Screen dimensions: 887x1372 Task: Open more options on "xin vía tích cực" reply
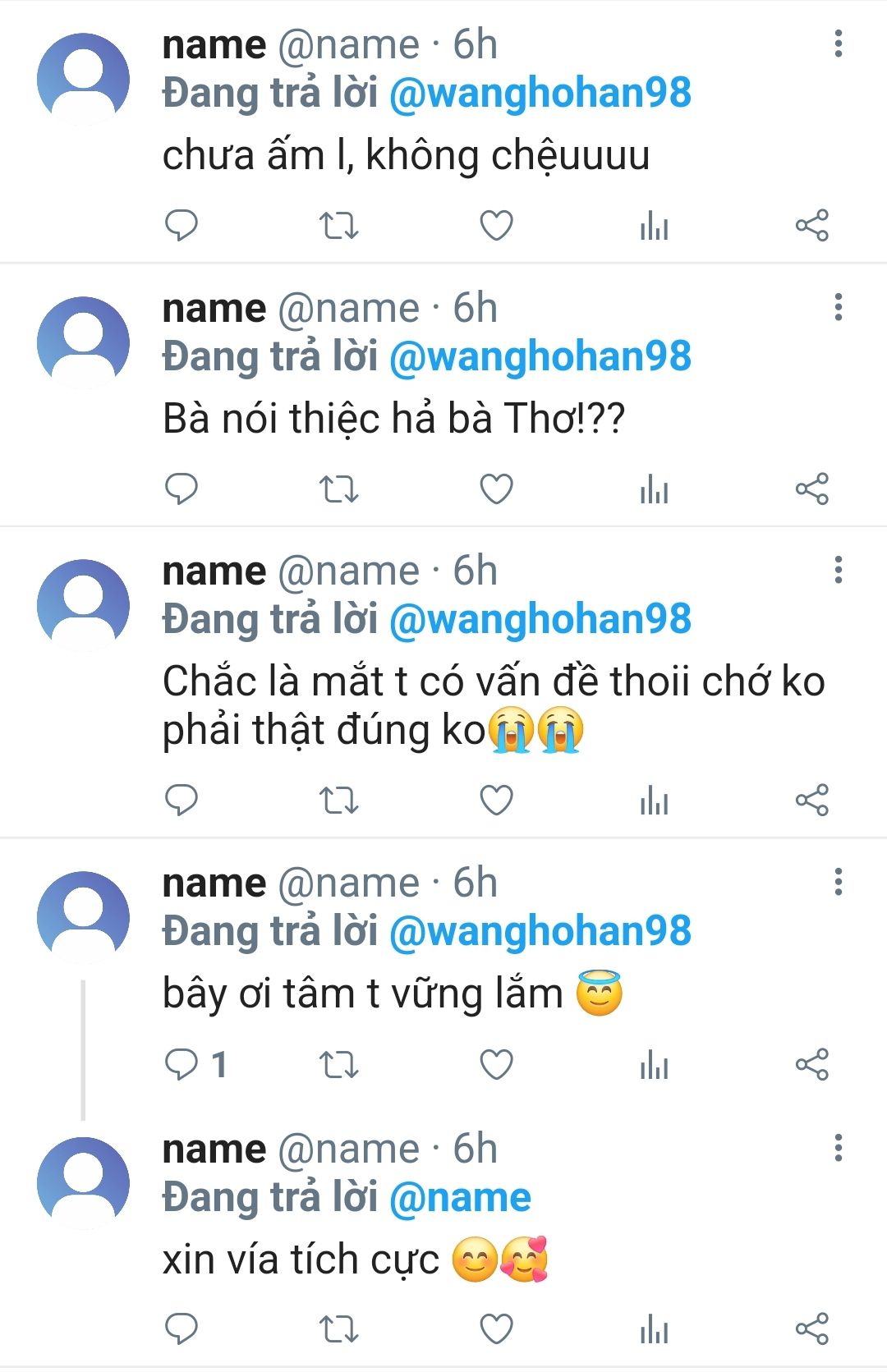(838, 1148)
